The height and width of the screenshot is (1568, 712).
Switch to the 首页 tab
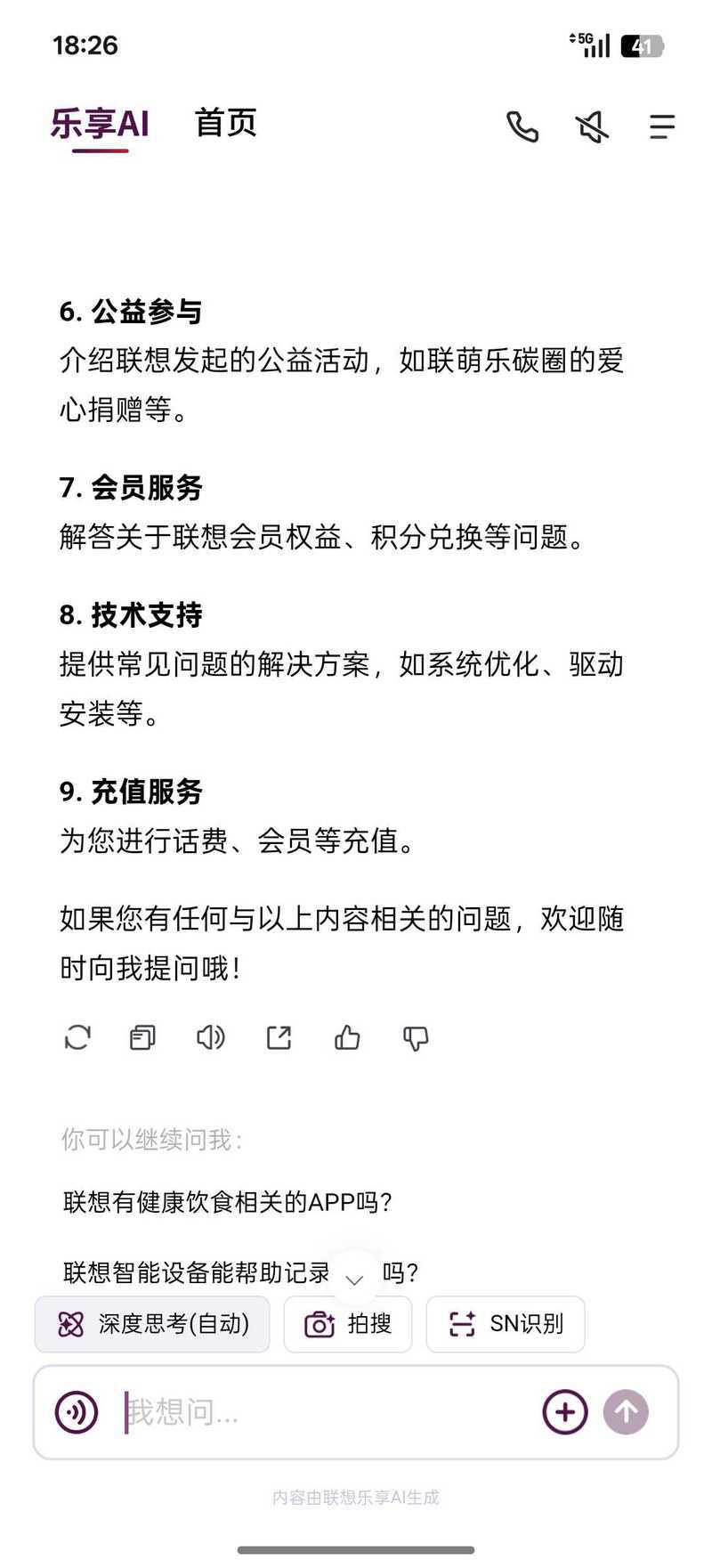[x=225, y=123]
